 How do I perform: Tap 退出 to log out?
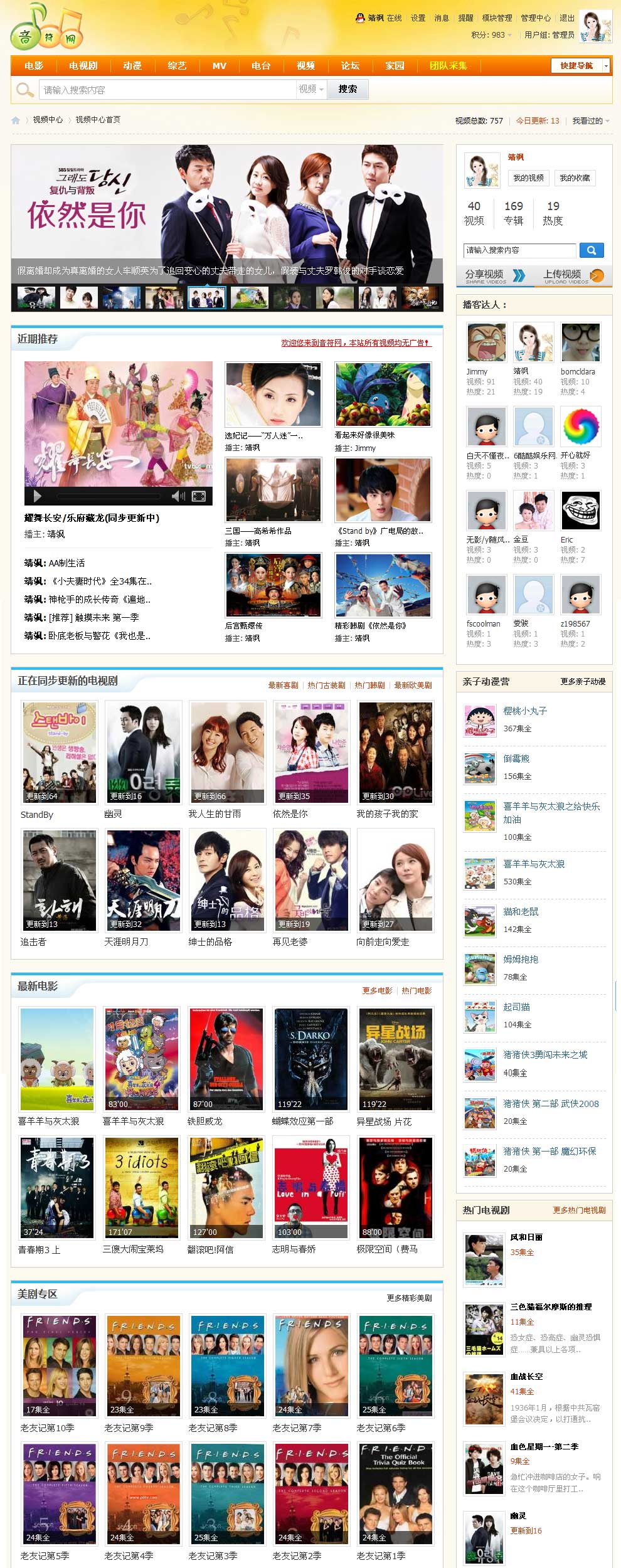[x=566, y=18]
